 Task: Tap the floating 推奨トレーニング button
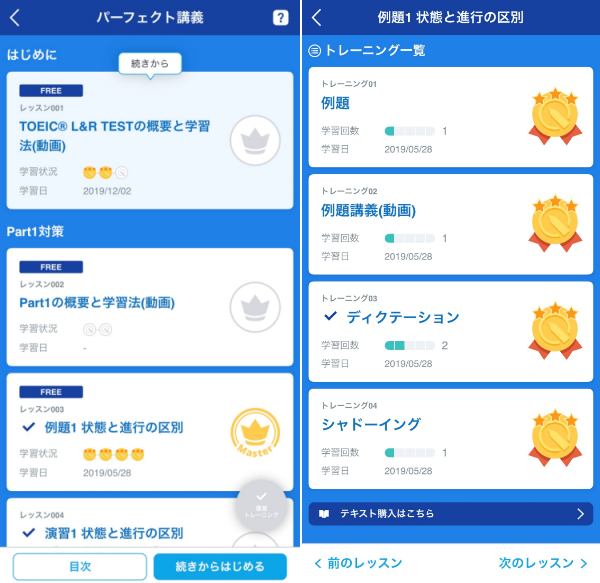click(x=262, y=506)
